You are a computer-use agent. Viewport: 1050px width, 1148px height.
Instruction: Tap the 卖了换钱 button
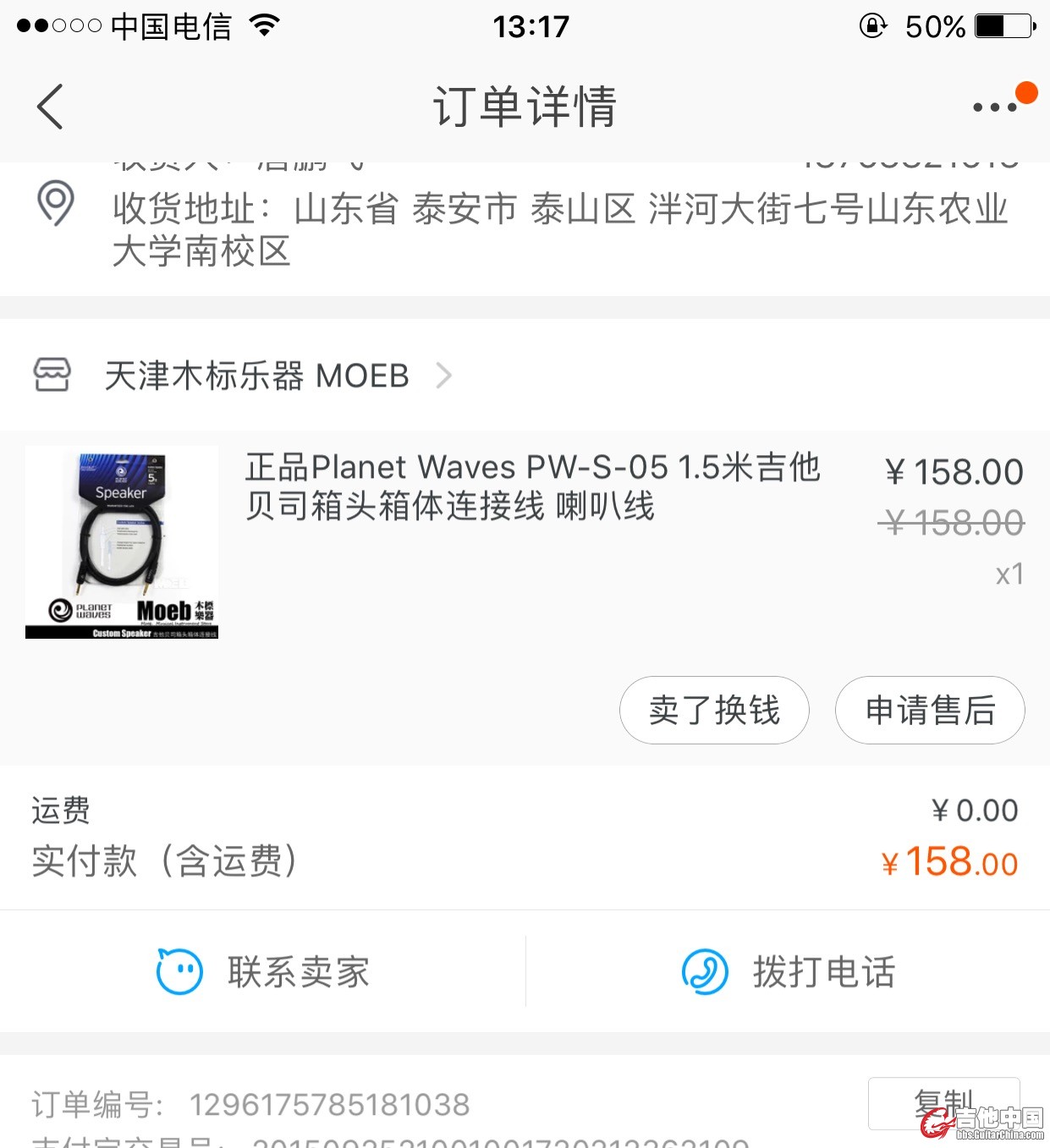[x=714, y=710]
